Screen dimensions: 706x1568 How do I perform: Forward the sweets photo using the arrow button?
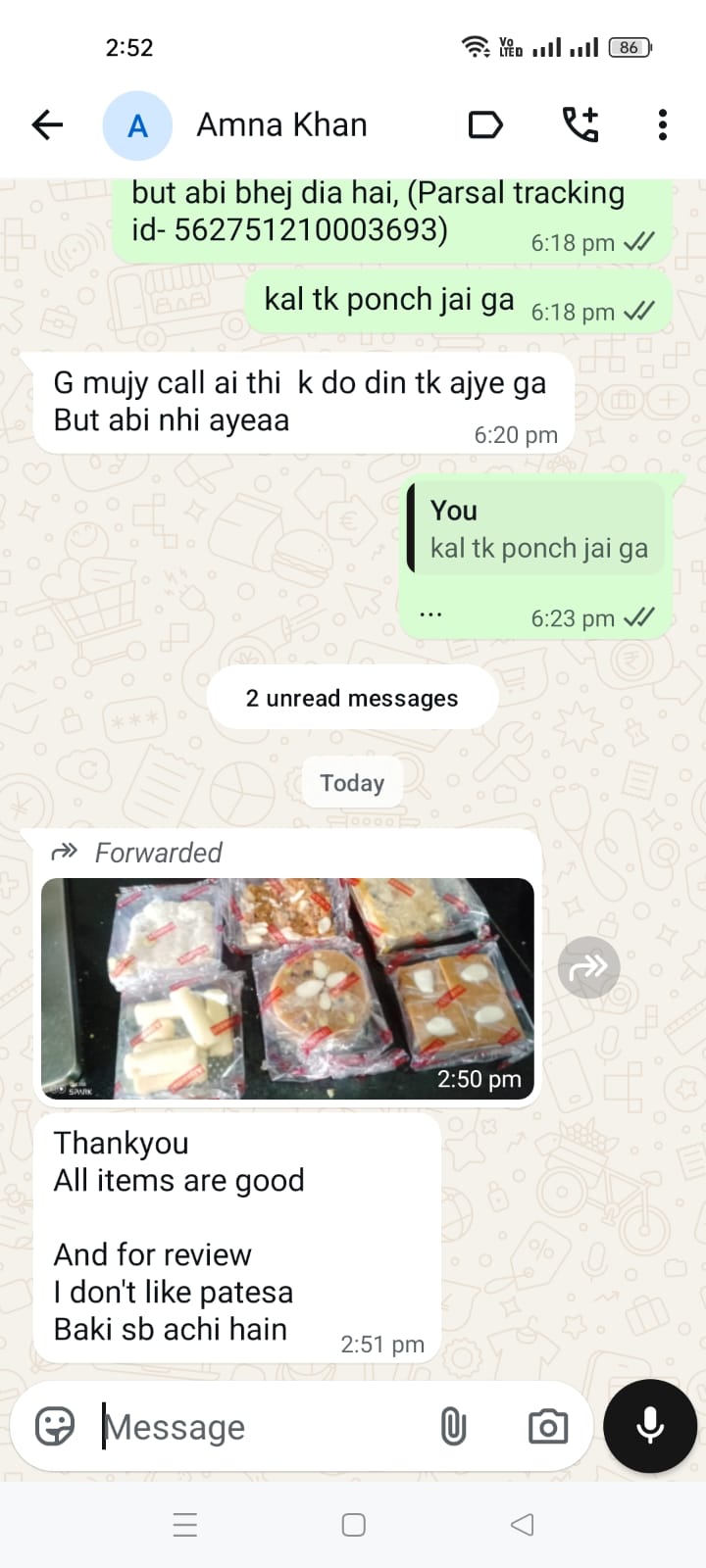pos(588,968)
